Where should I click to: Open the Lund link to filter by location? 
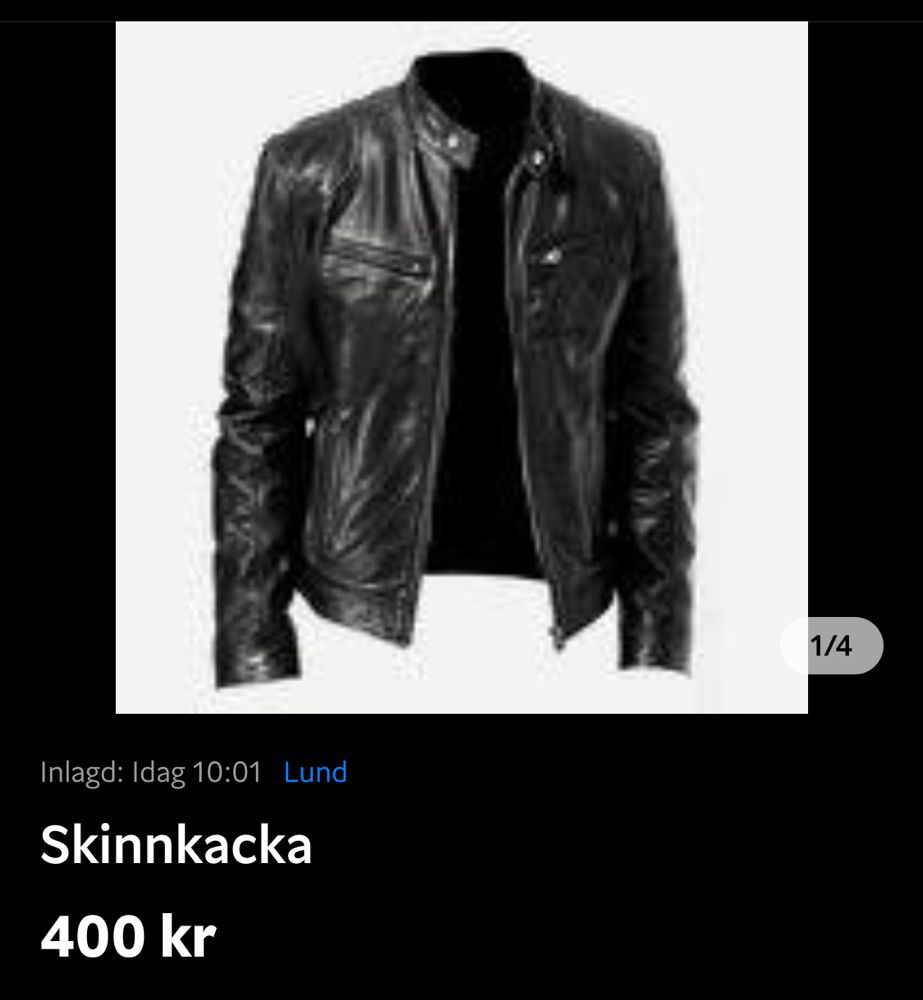(315, 772)
